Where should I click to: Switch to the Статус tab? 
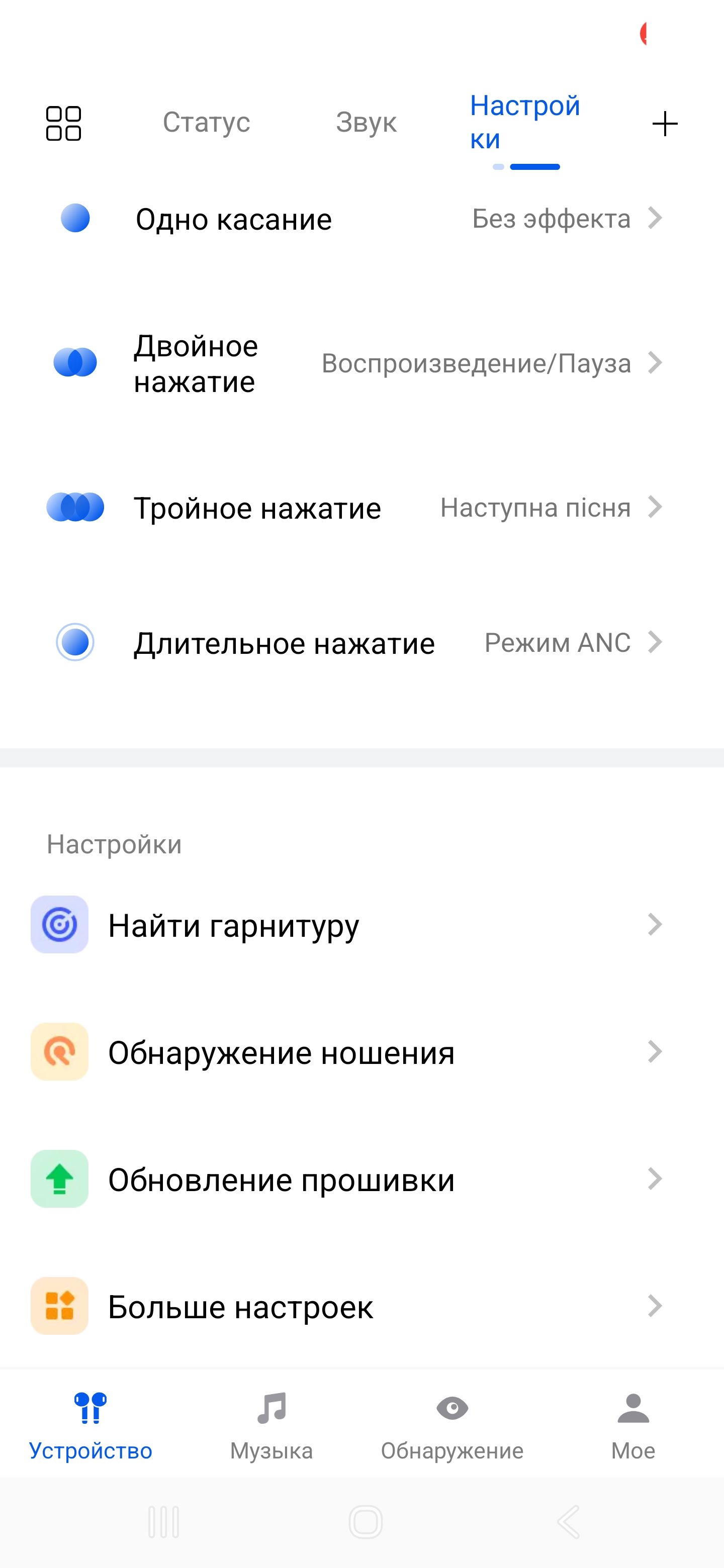206,122
